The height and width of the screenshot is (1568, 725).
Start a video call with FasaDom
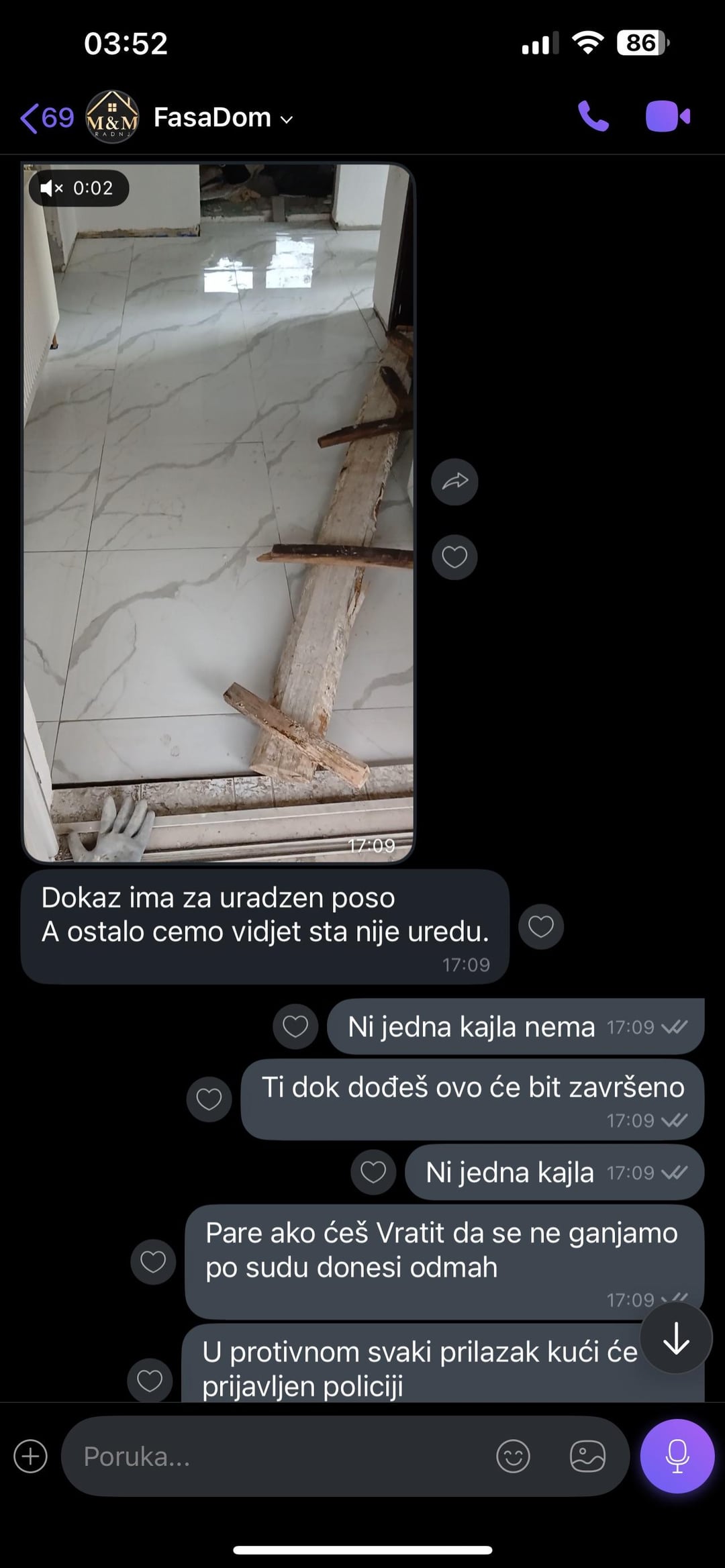pyautogui.click(x=667, y=117)
